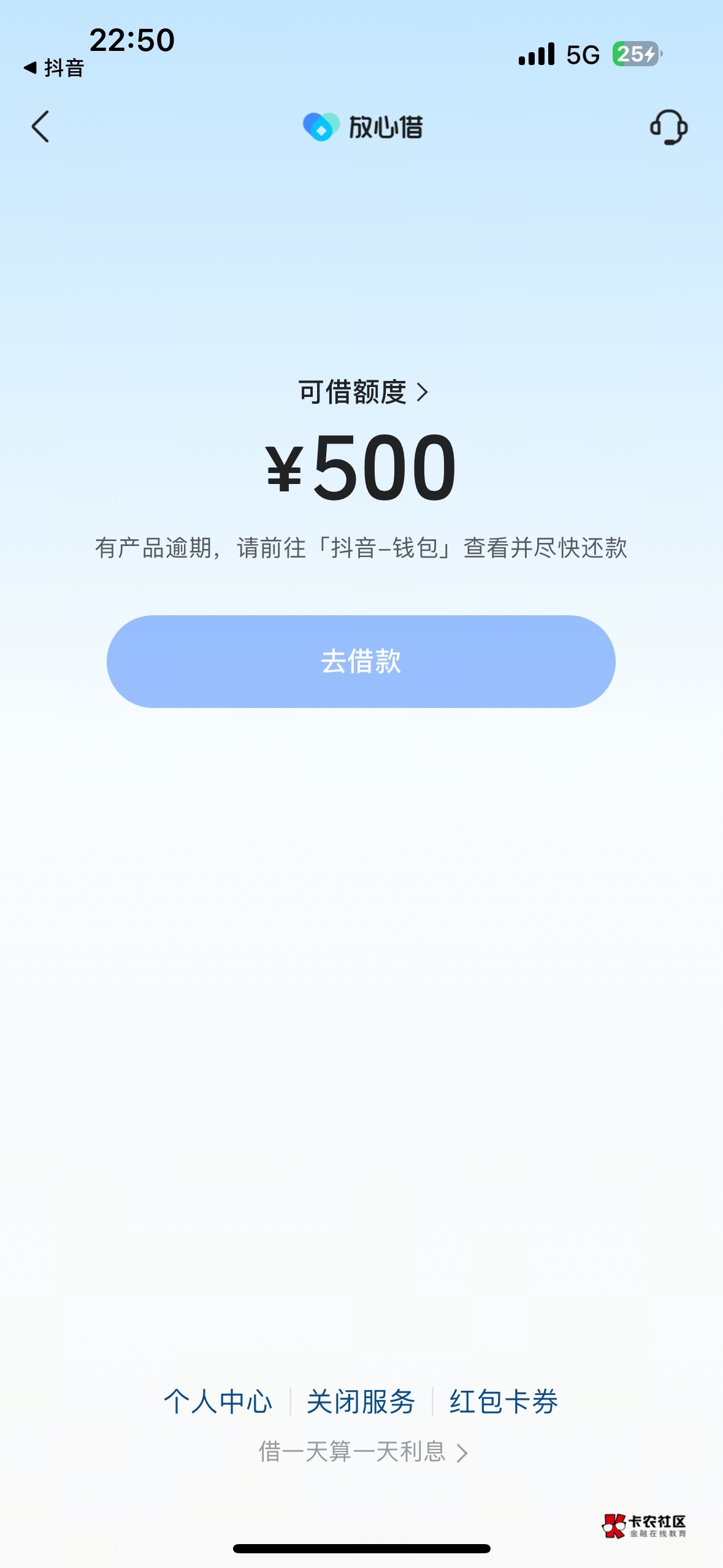View 红包卡券 coupons and red packets
Viewport: 723px width, 1568px height.
coord(503,1401)
